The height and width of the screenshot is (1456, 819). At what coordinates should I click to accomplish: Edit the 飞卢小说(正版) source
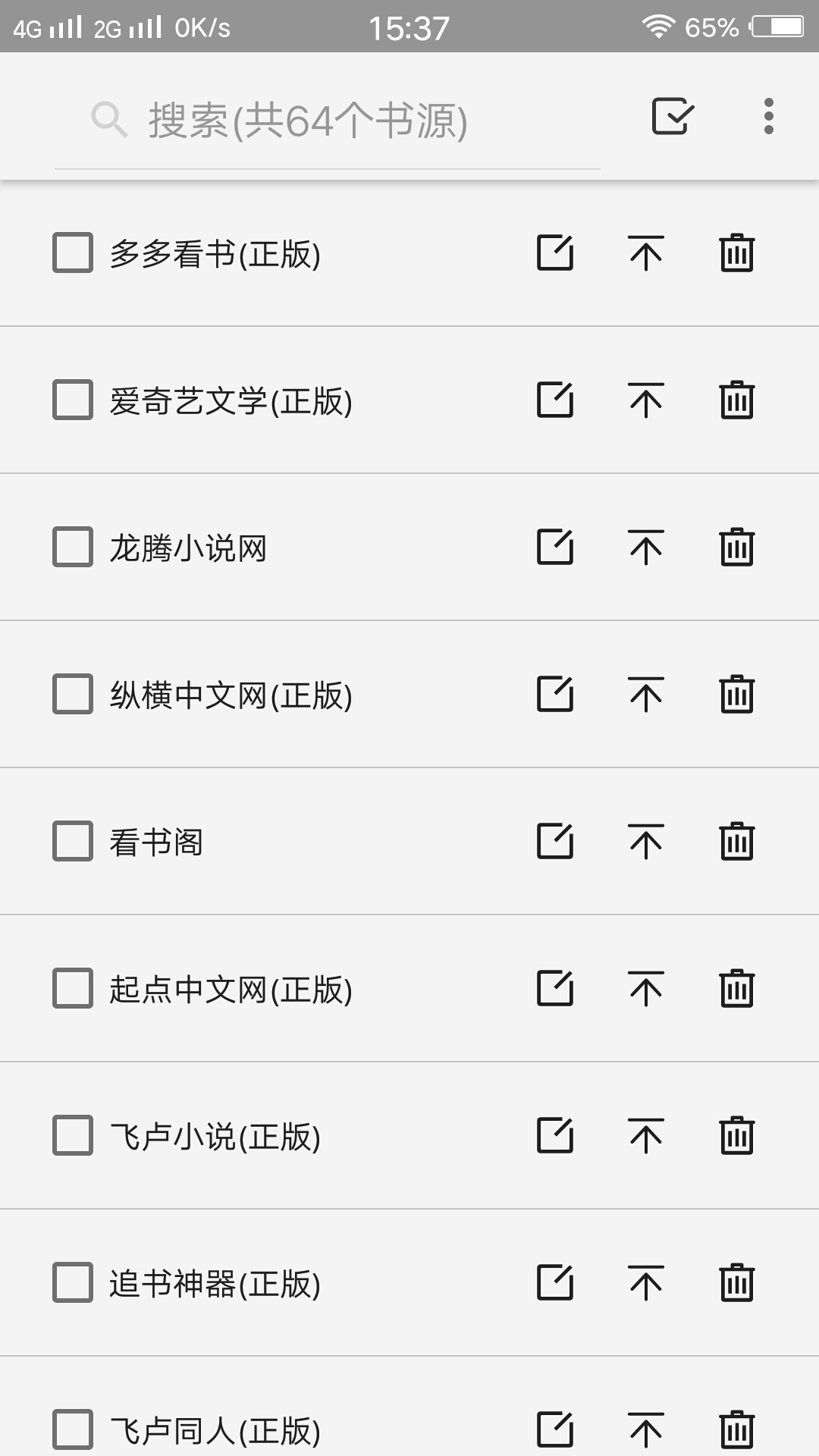tap(554, 1135)
